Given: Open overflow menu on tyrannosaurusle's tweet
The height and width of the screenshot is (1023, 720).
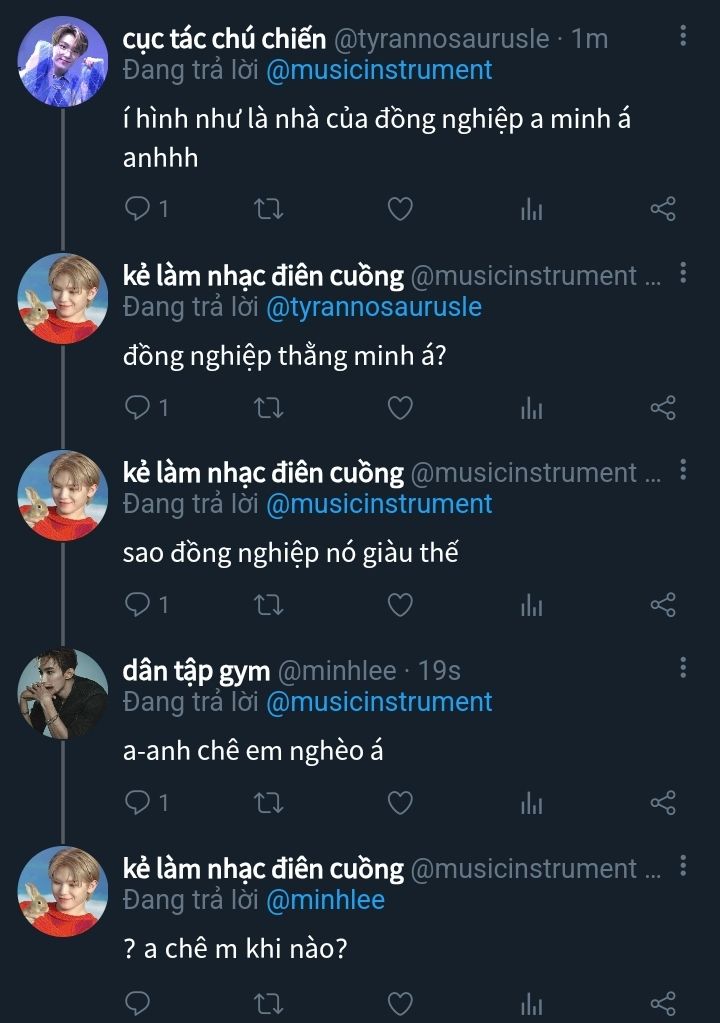Looking at the screenshot, I should coord(683,37).
